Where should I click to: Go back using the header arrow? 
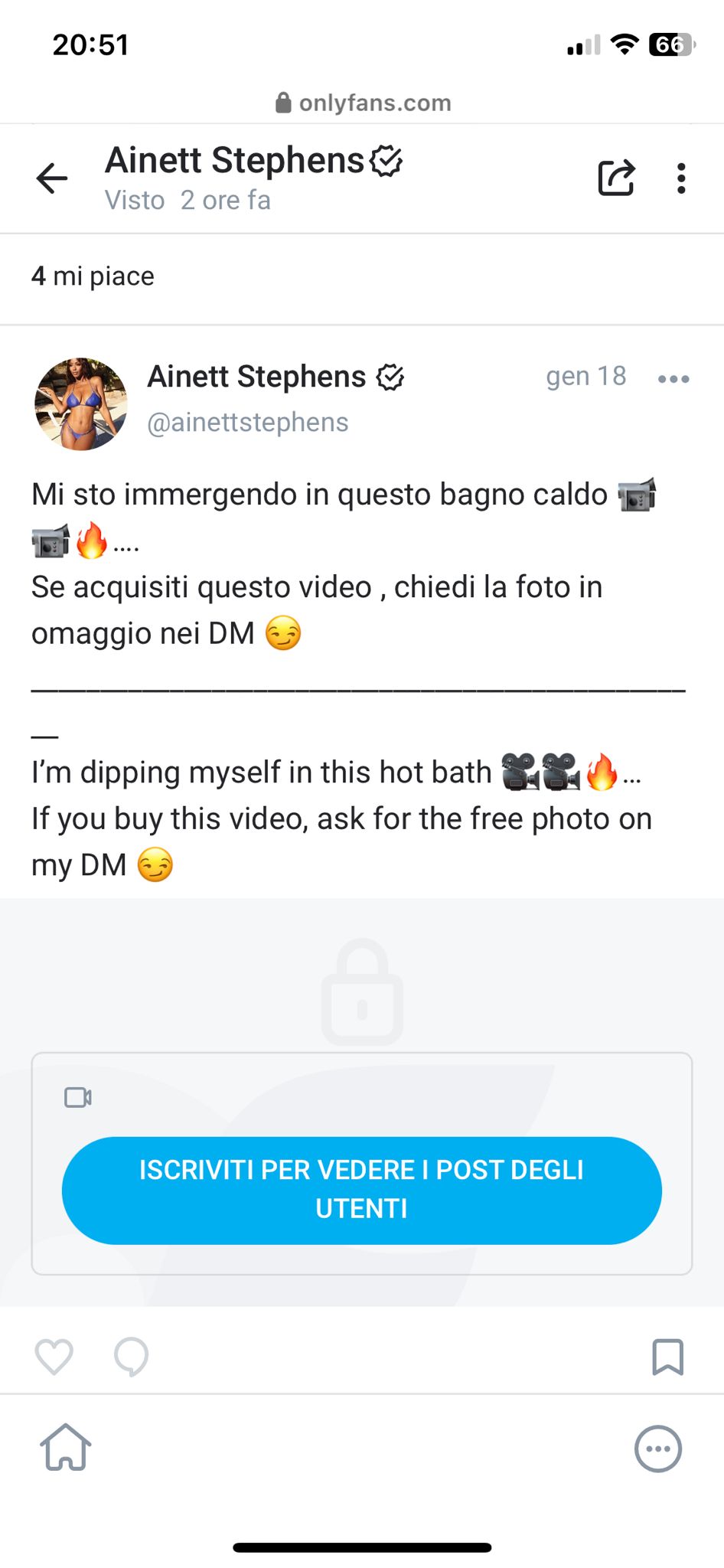click(52, 178)
